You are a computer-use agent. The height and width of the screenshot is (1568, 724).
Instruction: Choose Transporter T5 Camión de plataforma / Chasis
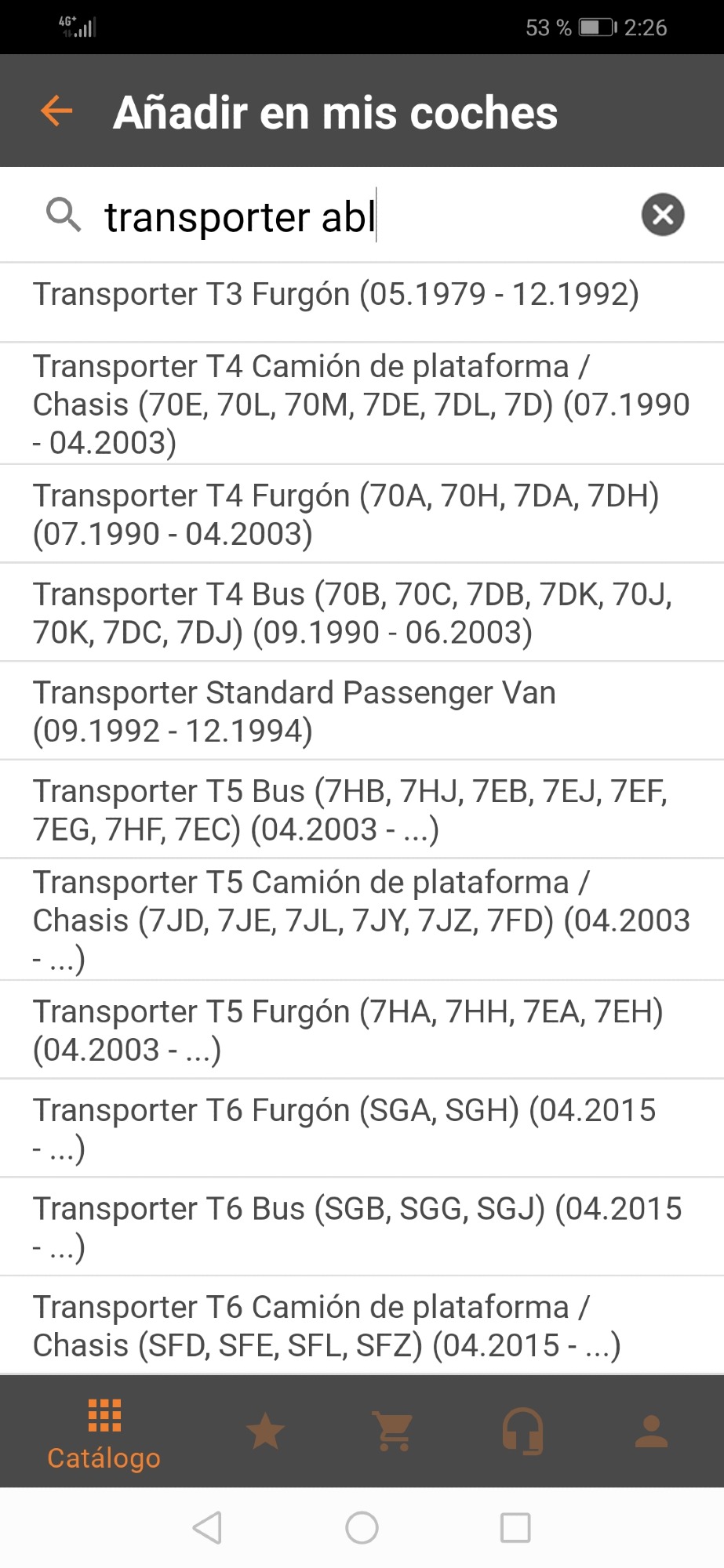(x=362, y=920)
